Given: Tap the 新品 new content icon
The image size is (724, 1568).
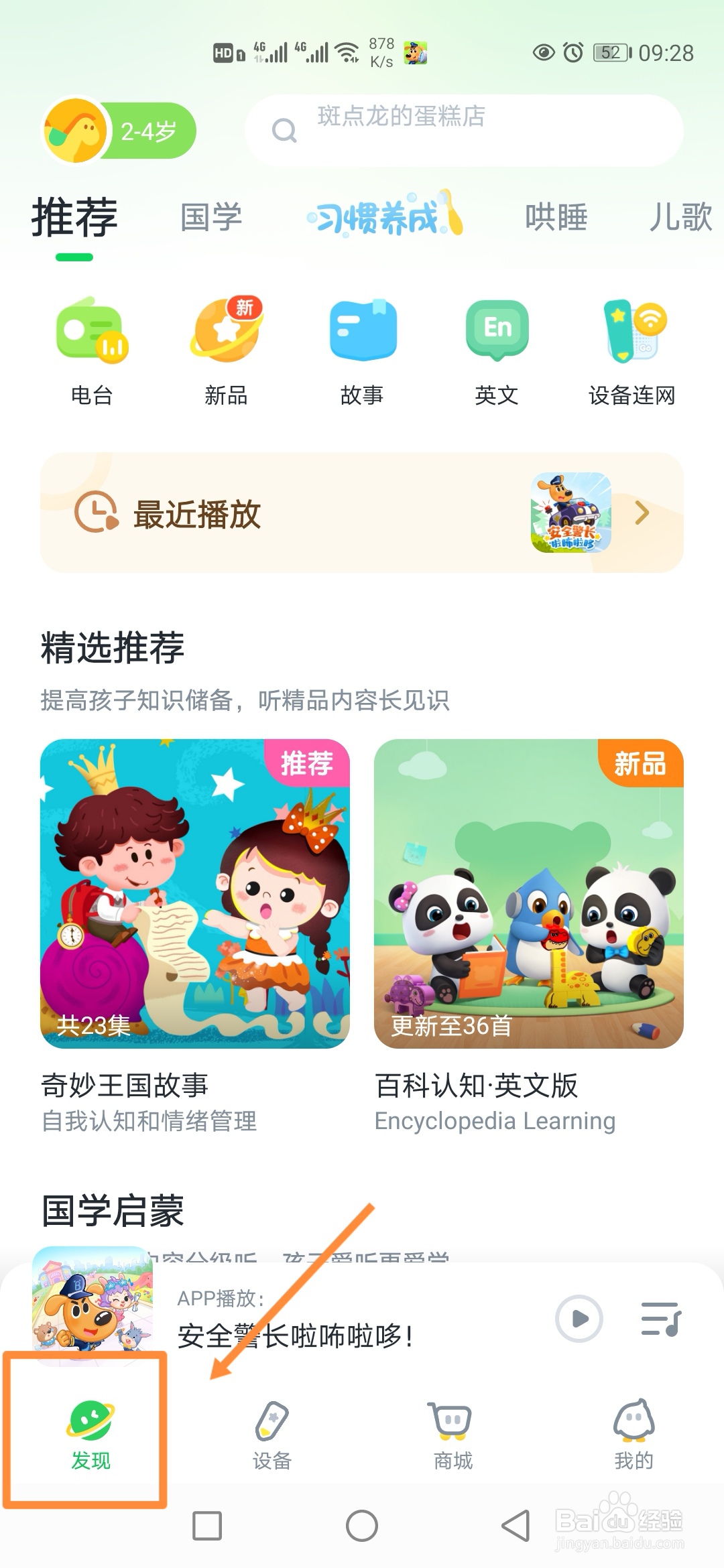Looking at the screenshot, I should 227,348.
